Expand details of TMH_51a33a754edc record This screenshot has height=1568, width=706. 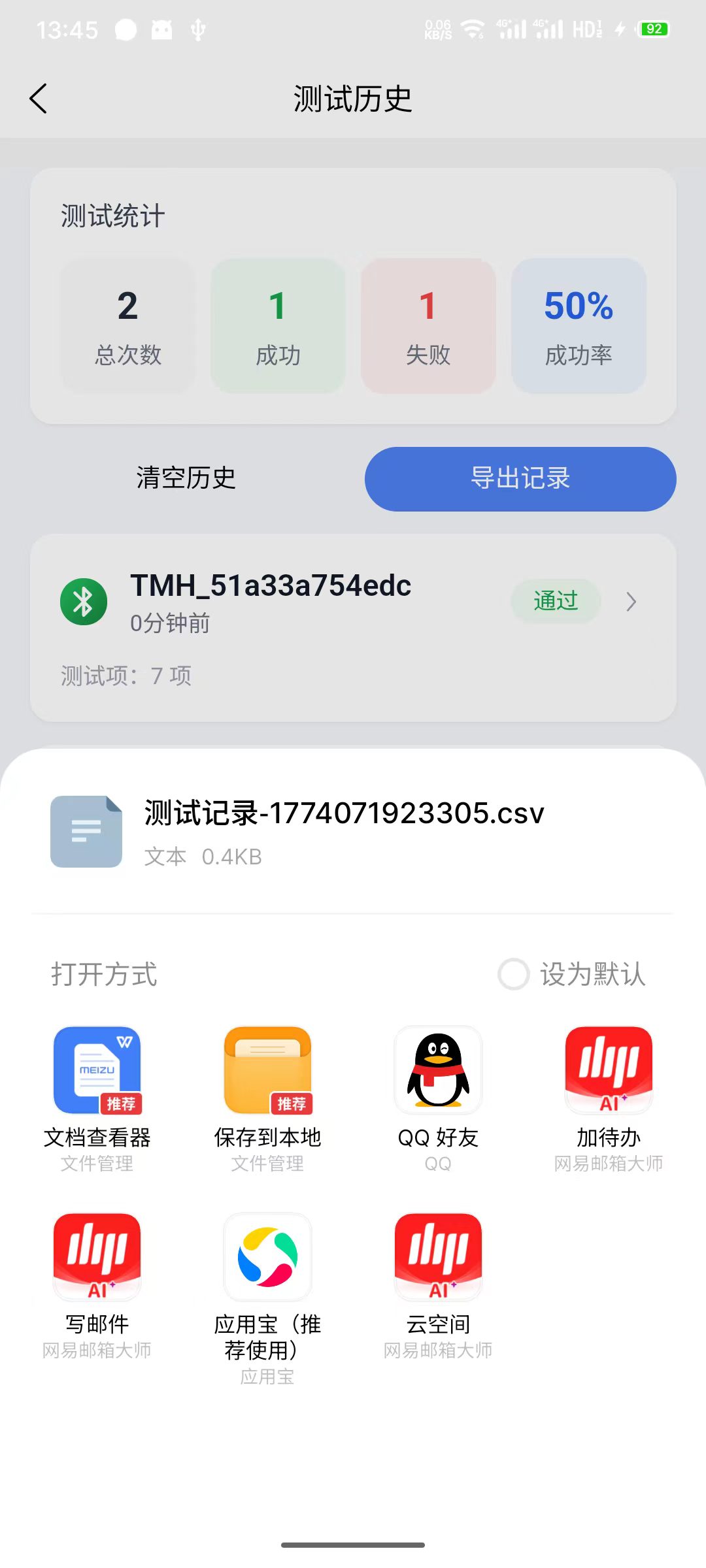pyautogui.click(x=630, y=602)
